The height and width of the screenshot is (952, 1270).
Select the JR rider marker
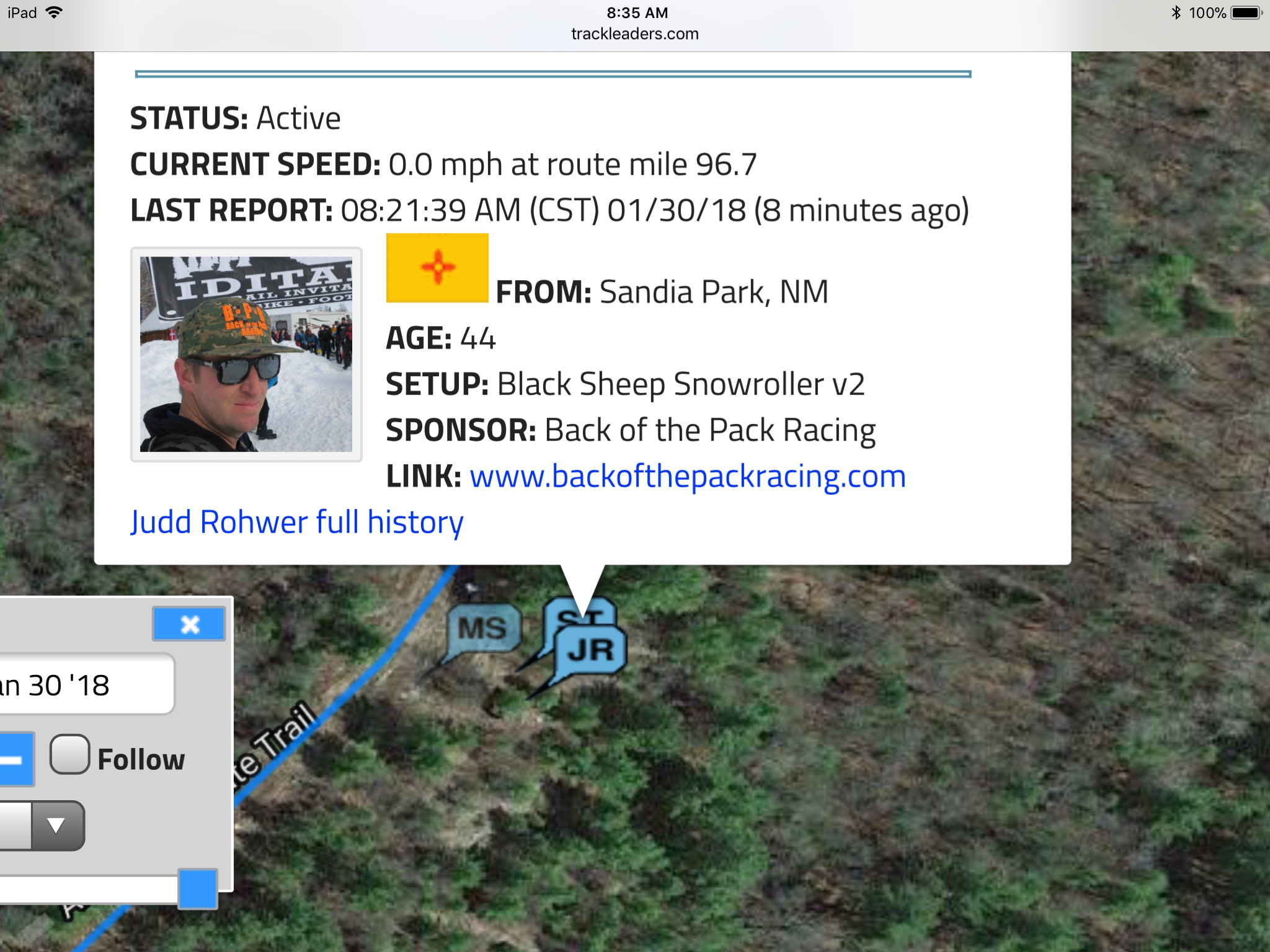click(x=591, y=651)
